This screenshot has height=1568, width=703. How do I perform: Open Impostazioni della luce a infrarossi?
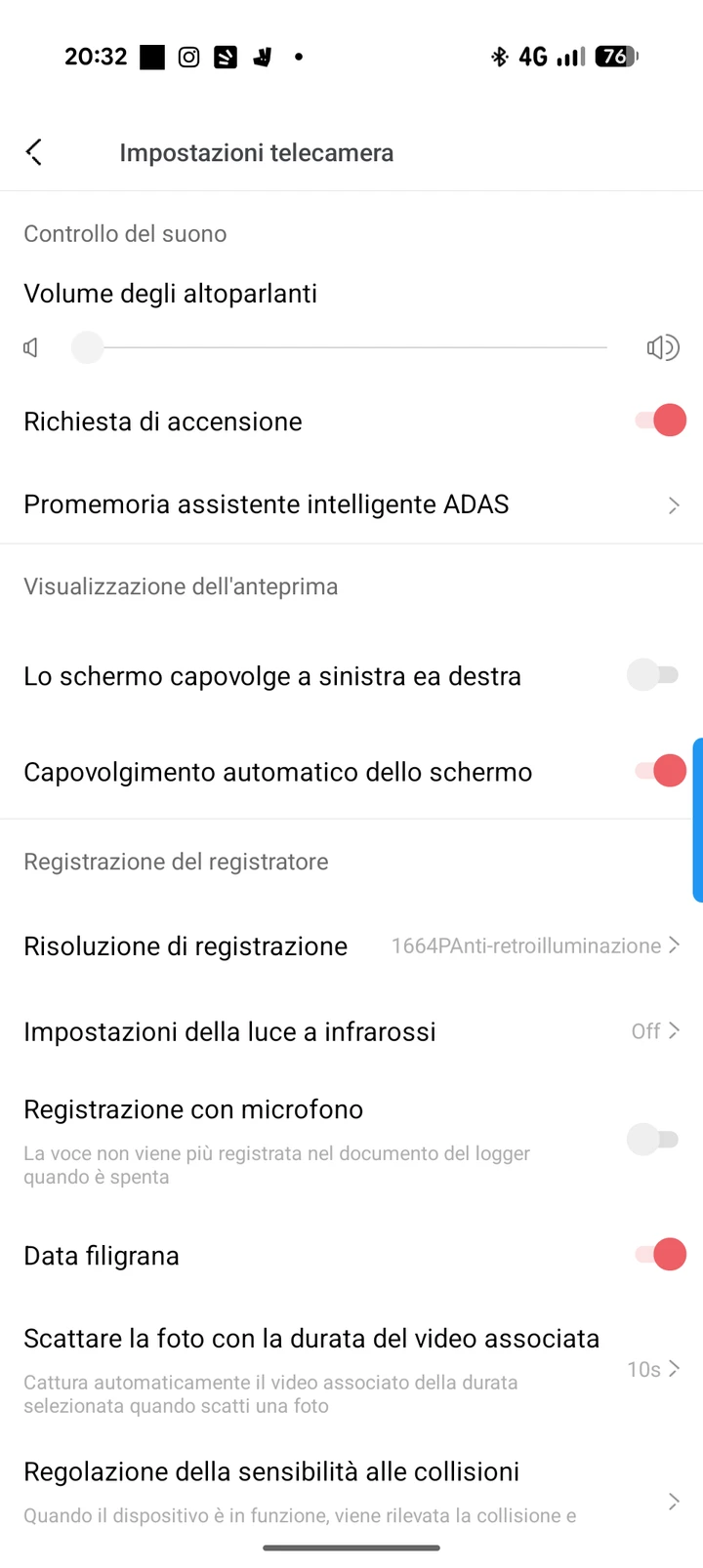351,1031
